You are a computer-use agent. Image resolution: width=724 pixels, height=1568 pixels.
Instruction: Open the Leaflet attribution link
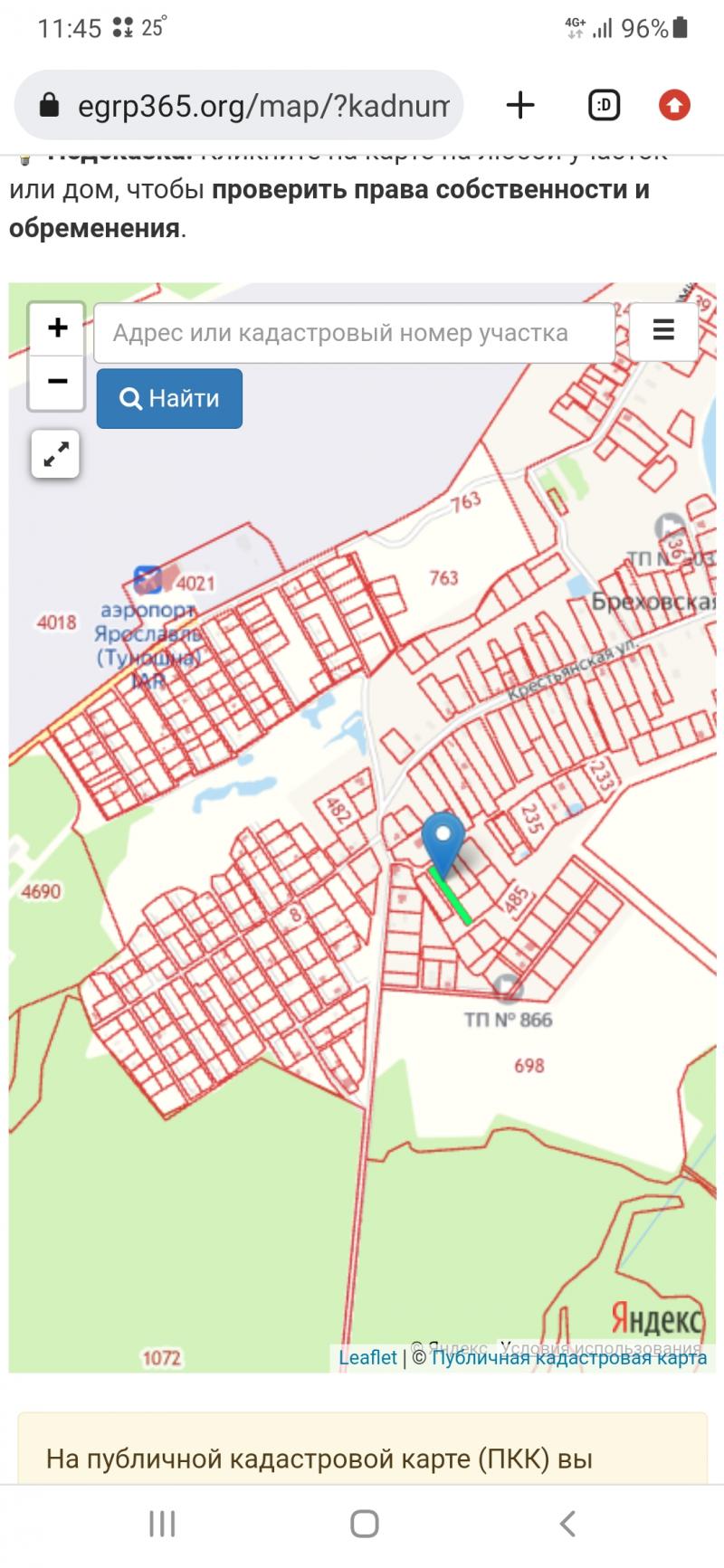coord(367,1357)
